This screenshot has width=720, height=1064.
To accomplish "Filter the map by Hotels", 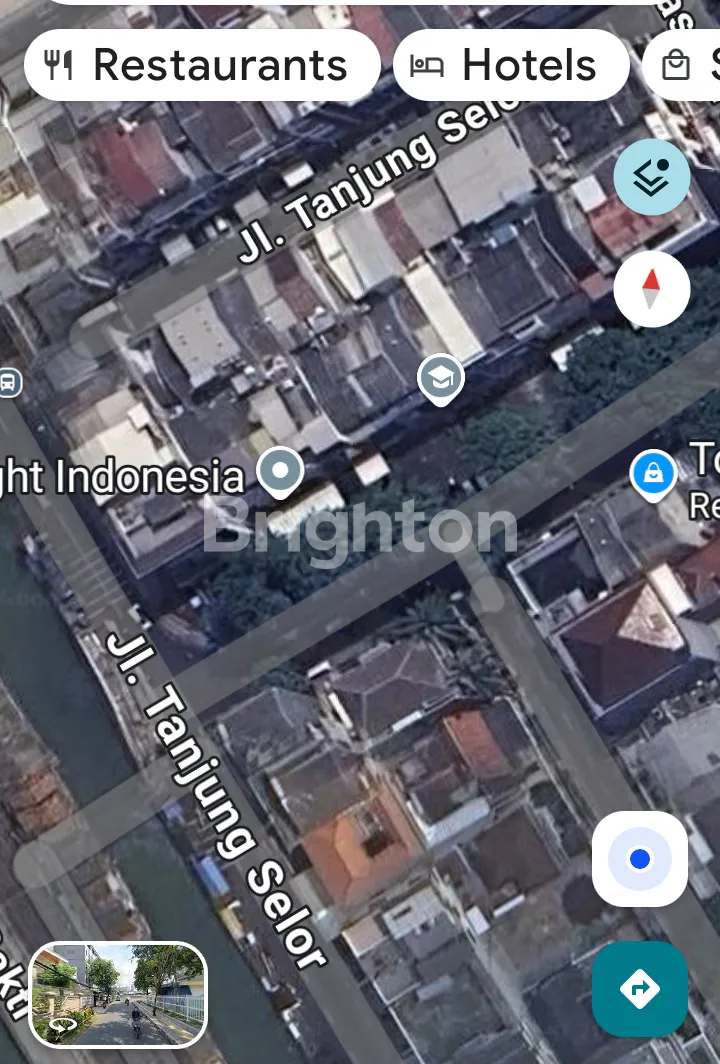I will pyautogui.click(x=511, y=66).
